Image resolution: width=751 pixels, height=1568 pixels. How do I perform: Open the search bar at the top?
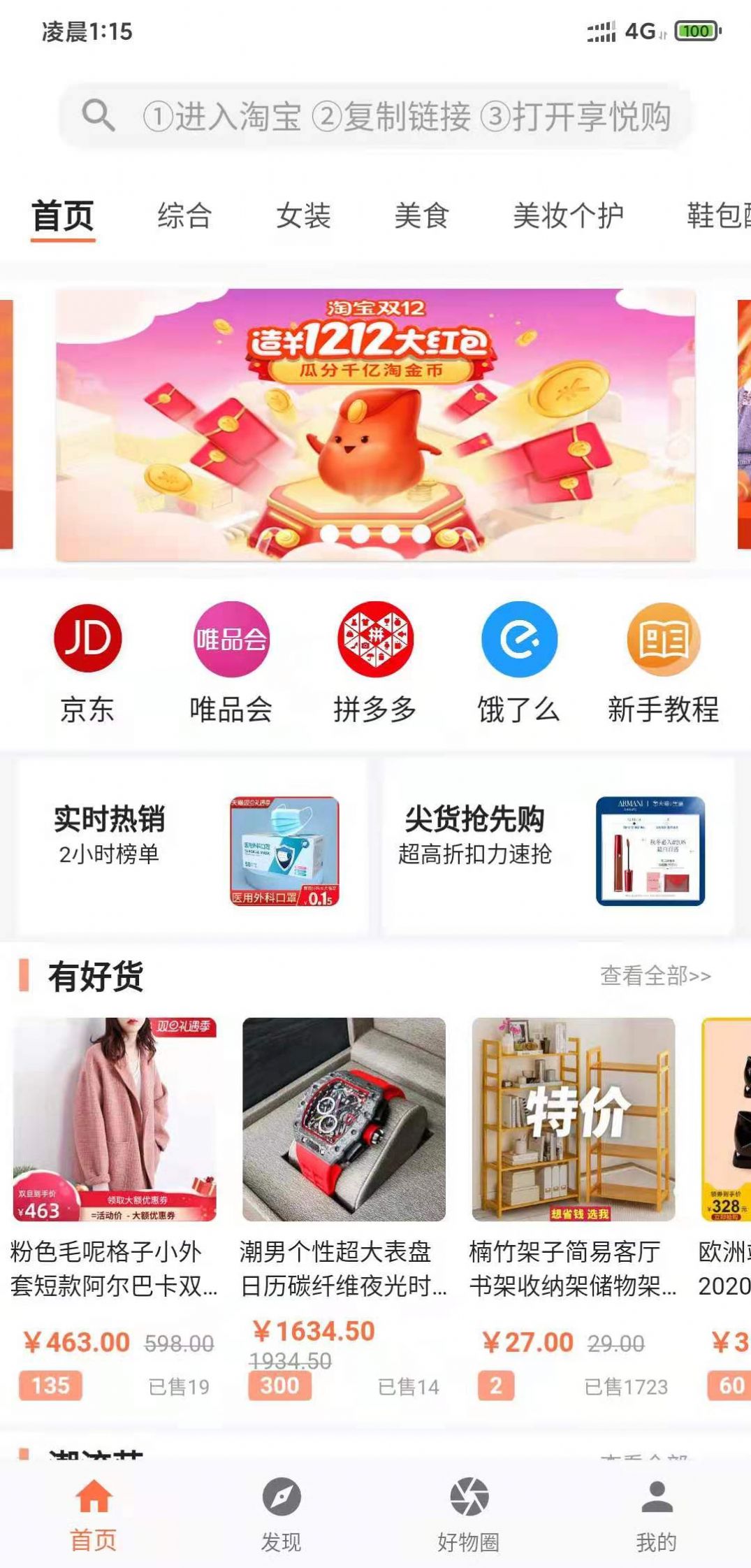(x=375, y=116)
